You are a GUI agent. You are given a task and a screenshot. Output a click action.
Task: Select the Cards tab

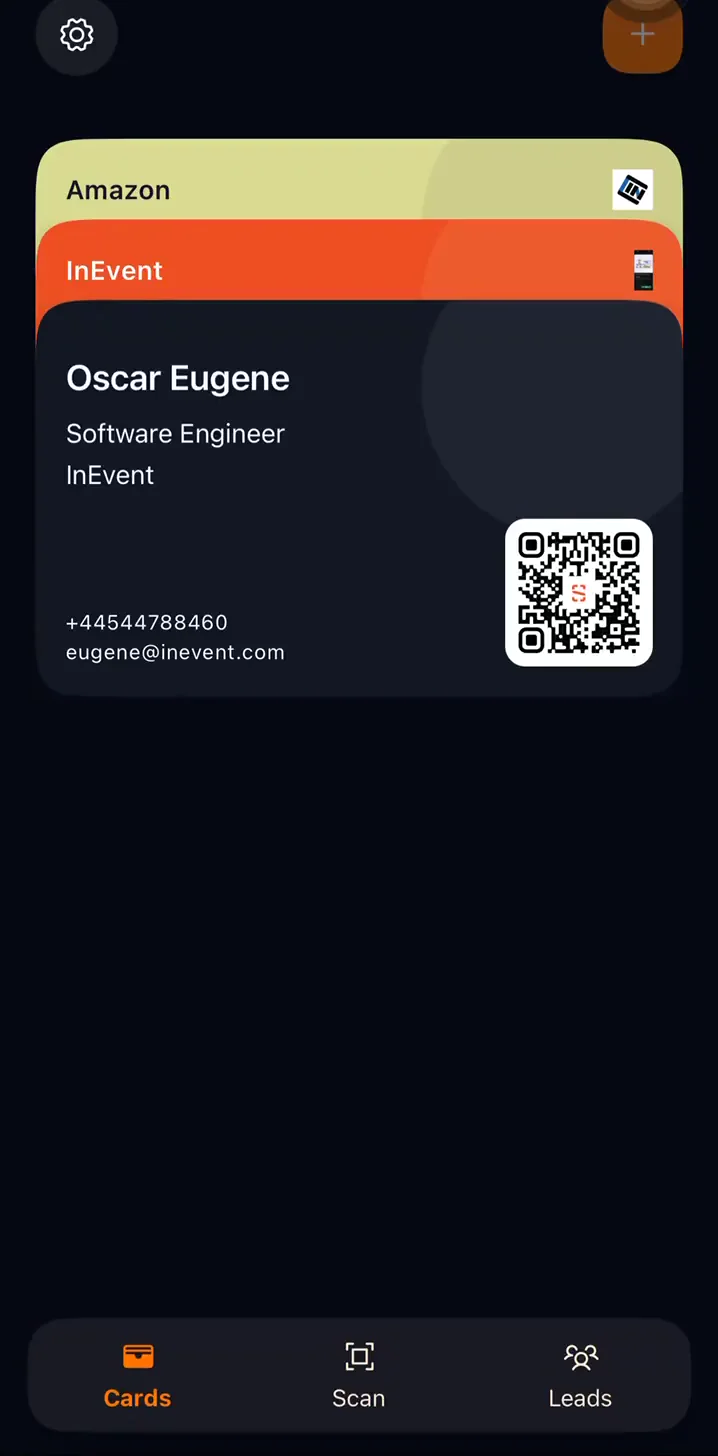(138, 1375)
